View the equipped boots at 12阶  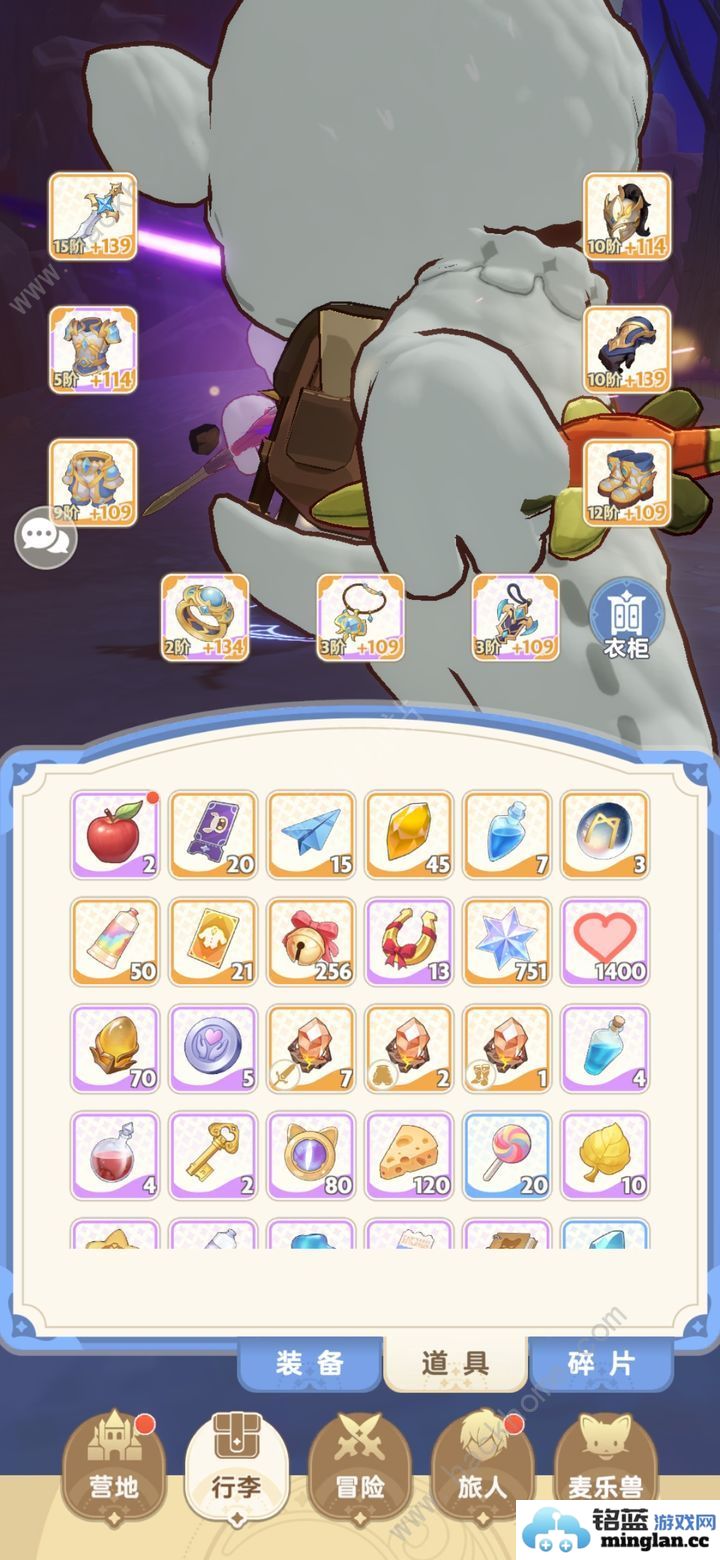(627, 483)
